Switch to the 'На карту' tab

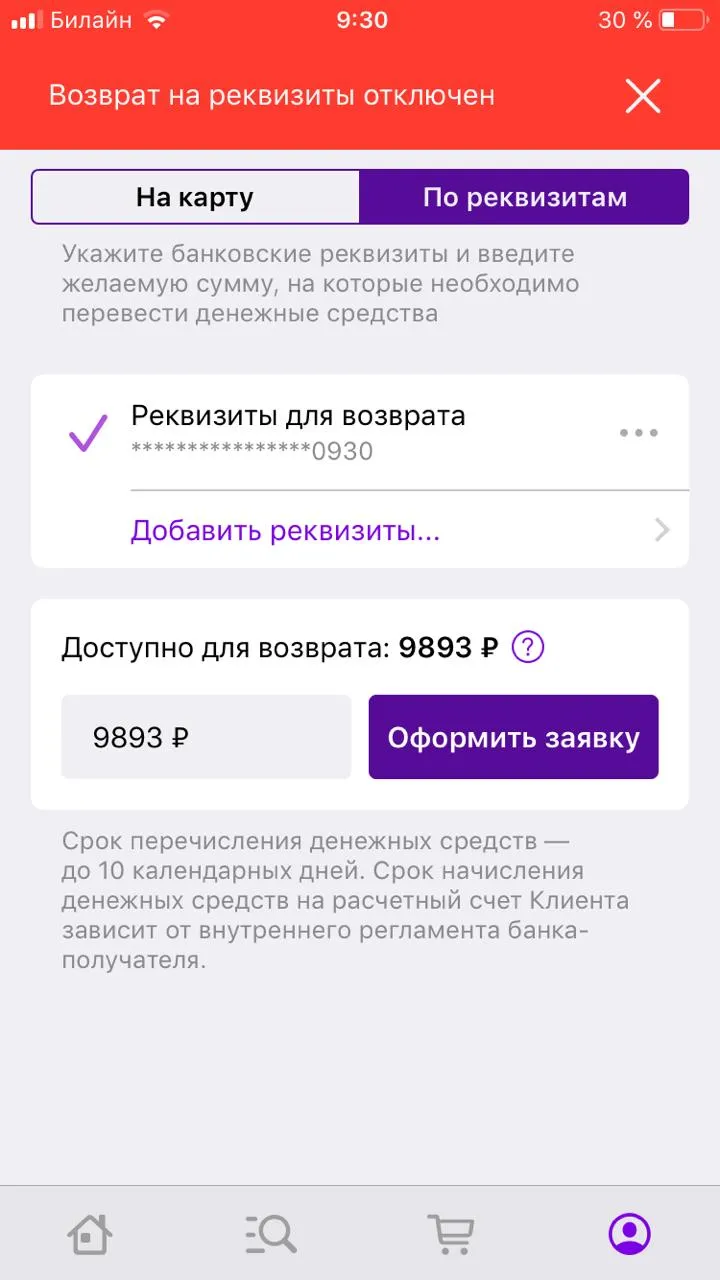click(195, 197)
